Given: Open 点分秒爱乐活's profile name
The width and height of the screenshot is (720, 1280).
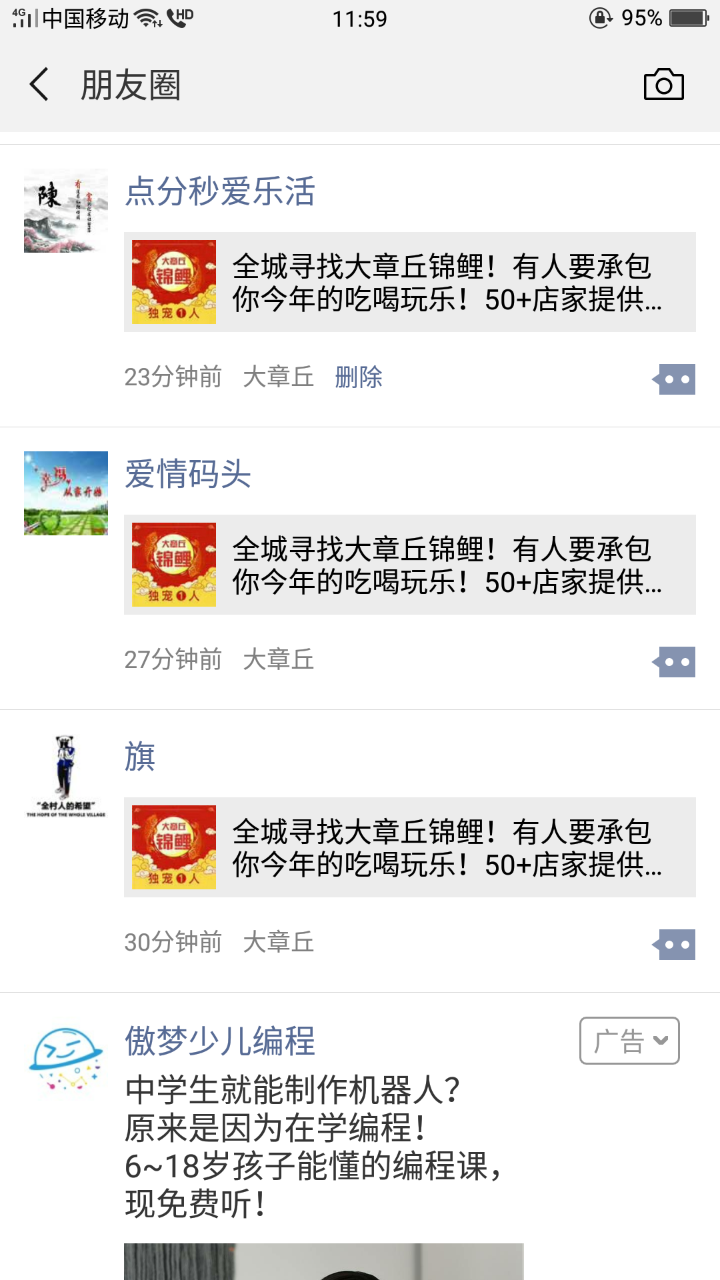Looking at the screenshot, I should [220, 191].
